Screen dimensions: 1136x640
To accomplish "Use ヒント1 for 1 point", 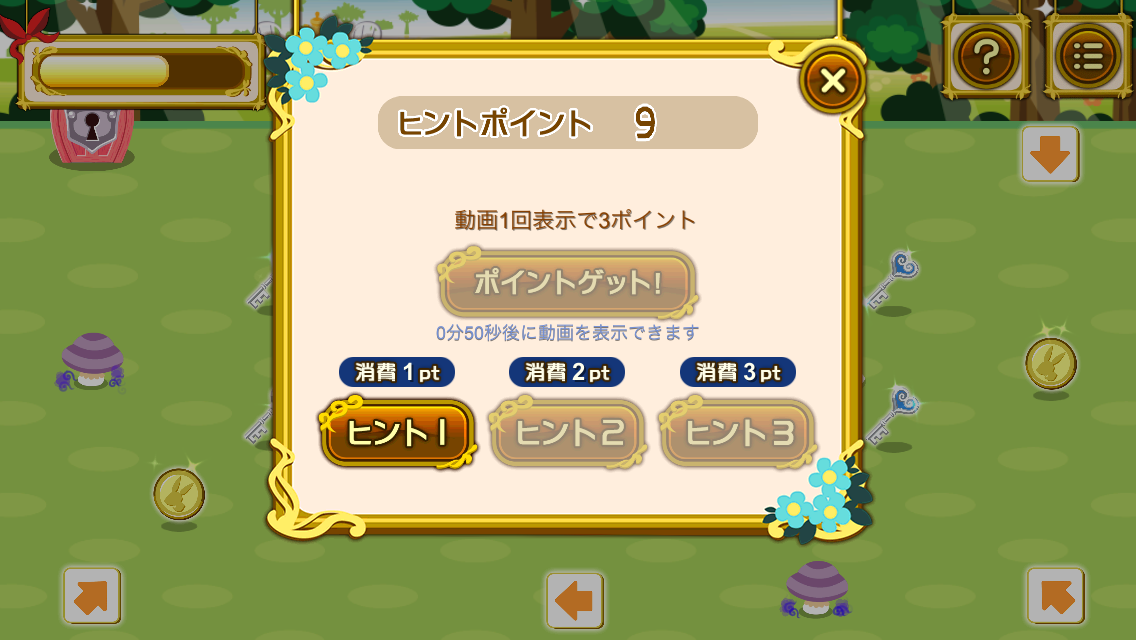I will coord(397,433).
